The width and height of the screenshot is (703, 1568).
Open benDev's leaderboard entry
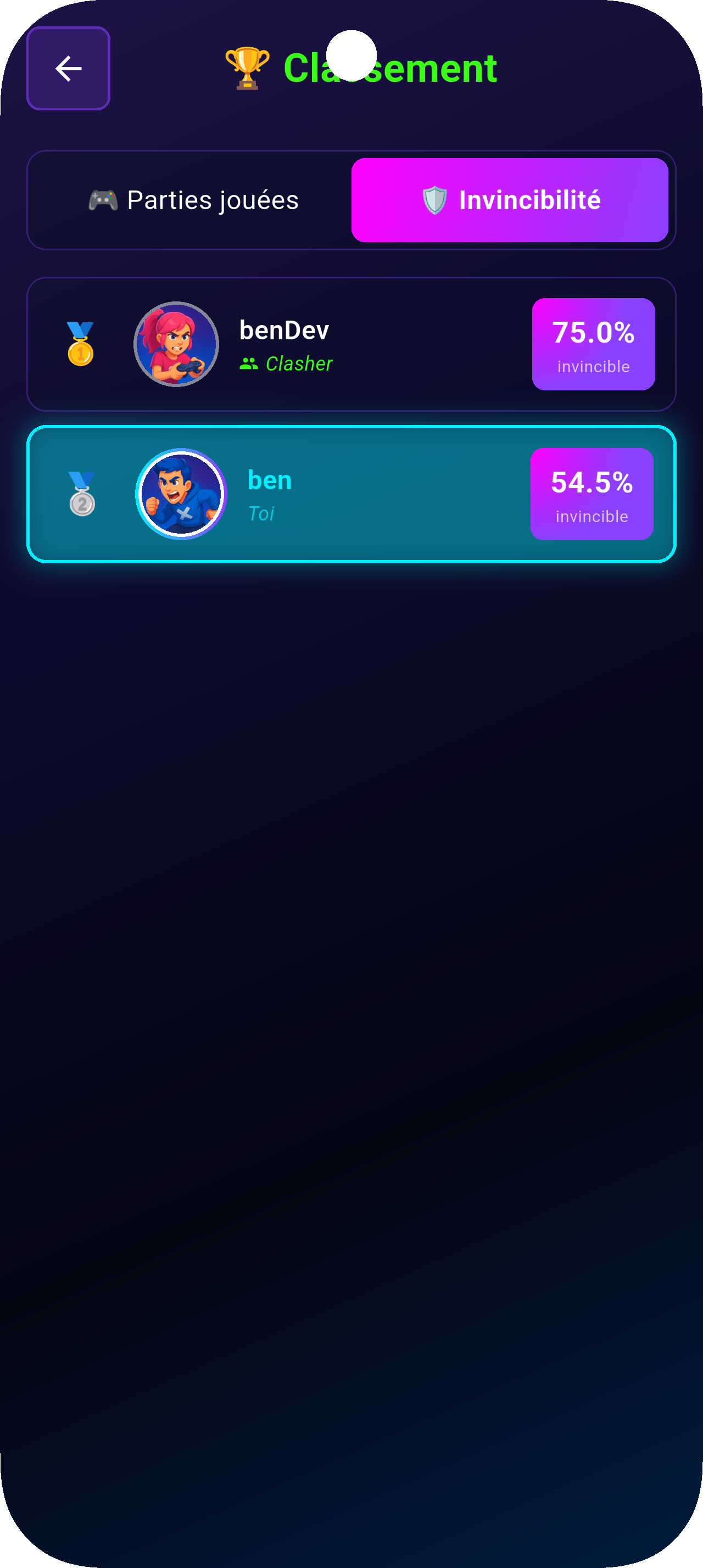[x=350, y=345]
